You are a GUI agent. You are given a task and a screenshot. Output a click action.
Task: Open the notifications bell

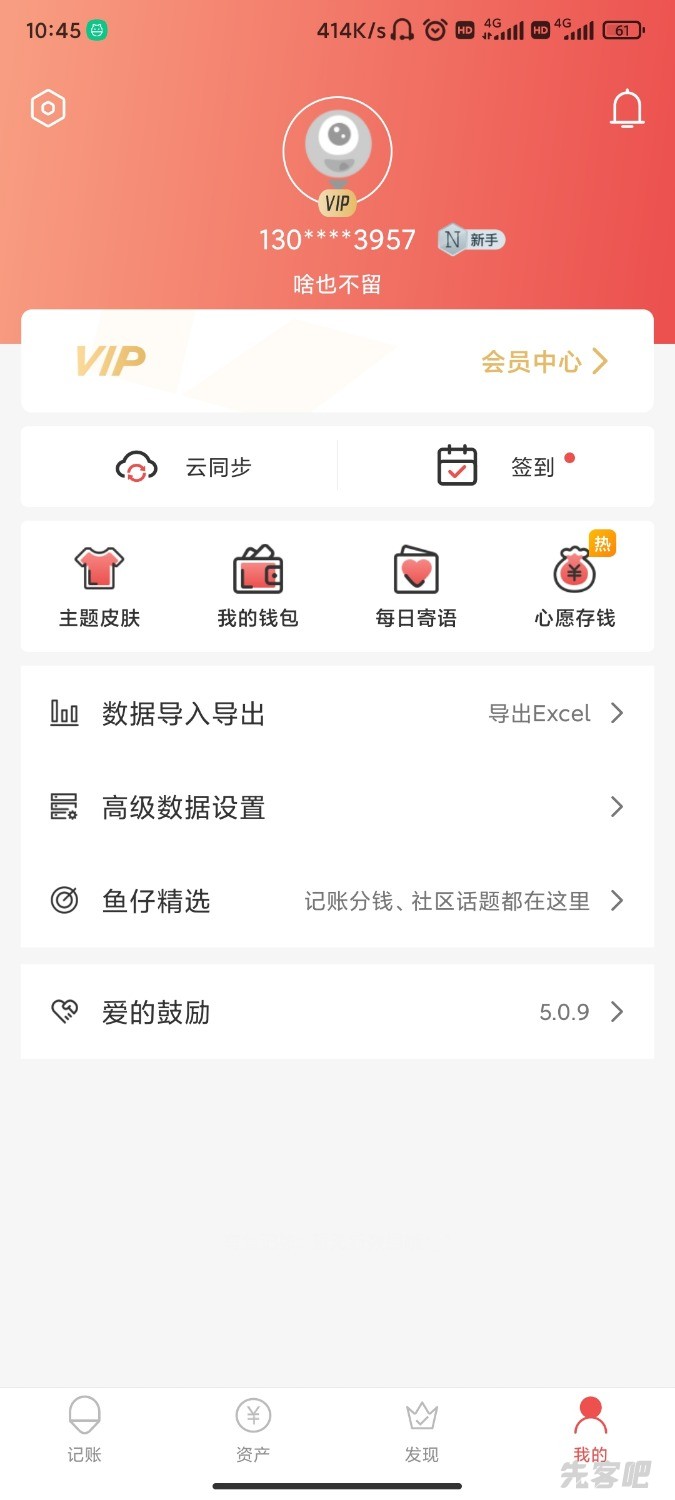[627, 109]
